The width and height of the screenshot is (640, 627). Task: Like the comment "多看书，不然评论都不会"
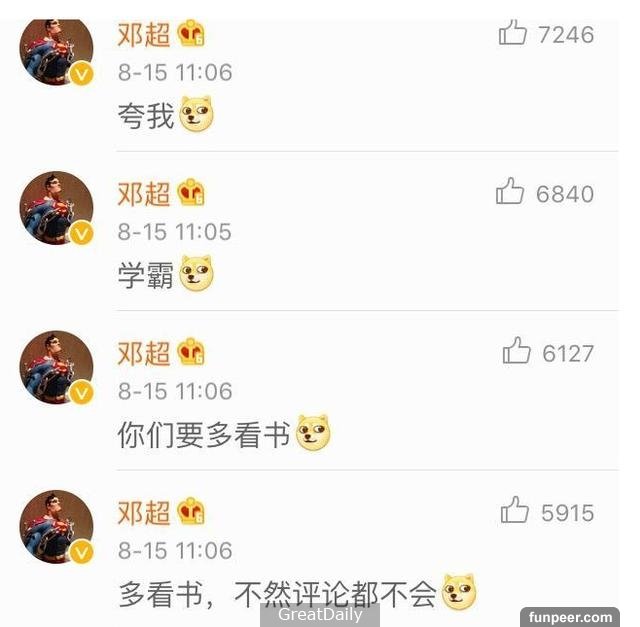(x=514, y=511)
